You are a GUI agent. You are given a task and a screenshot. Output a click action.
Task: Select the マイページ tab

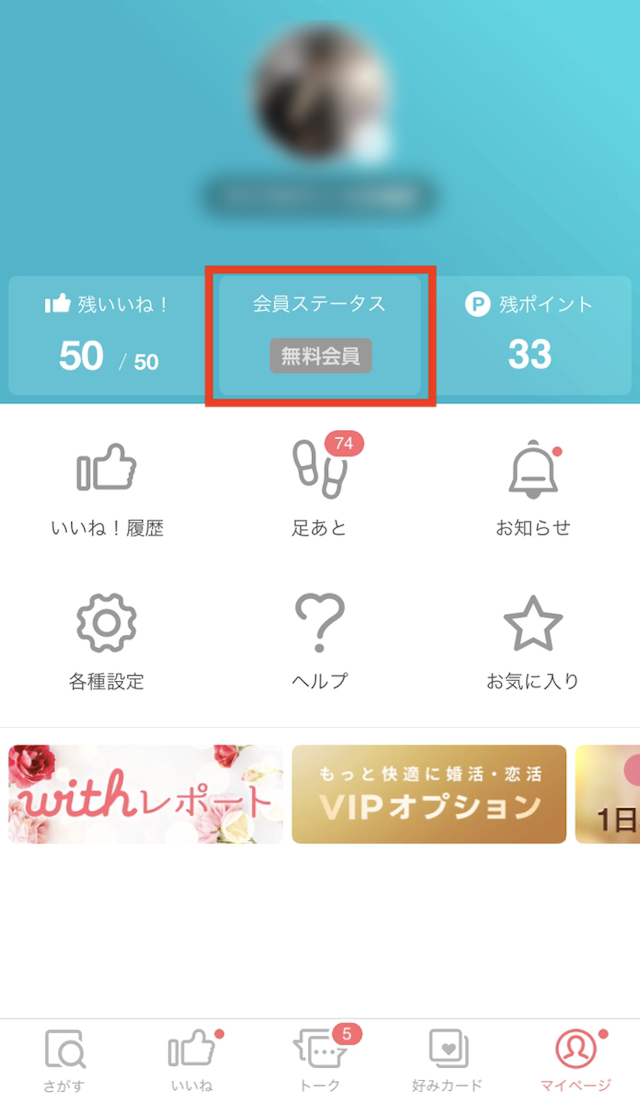(x=575, y=1061)
